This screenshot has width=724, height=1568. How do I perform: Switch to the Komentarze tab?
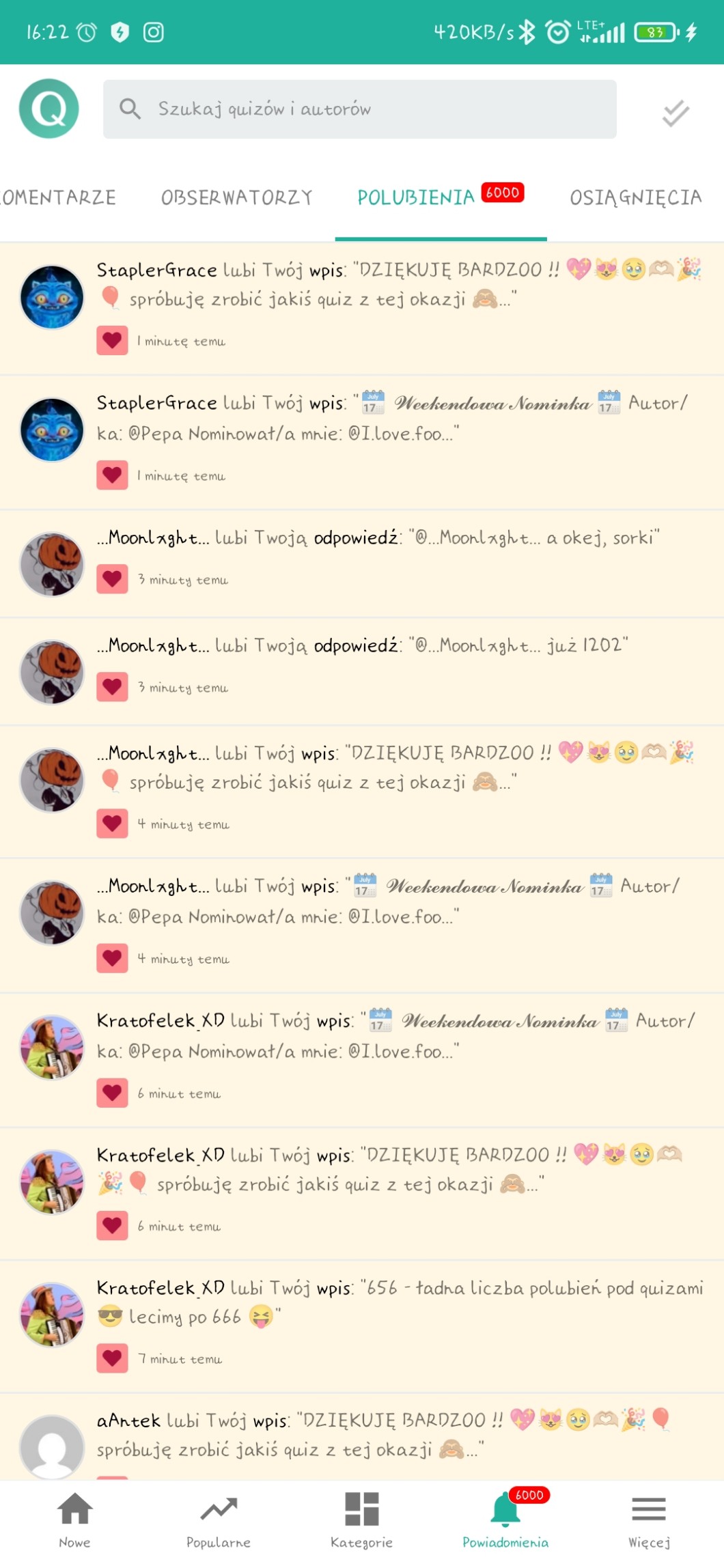(59, 198)
